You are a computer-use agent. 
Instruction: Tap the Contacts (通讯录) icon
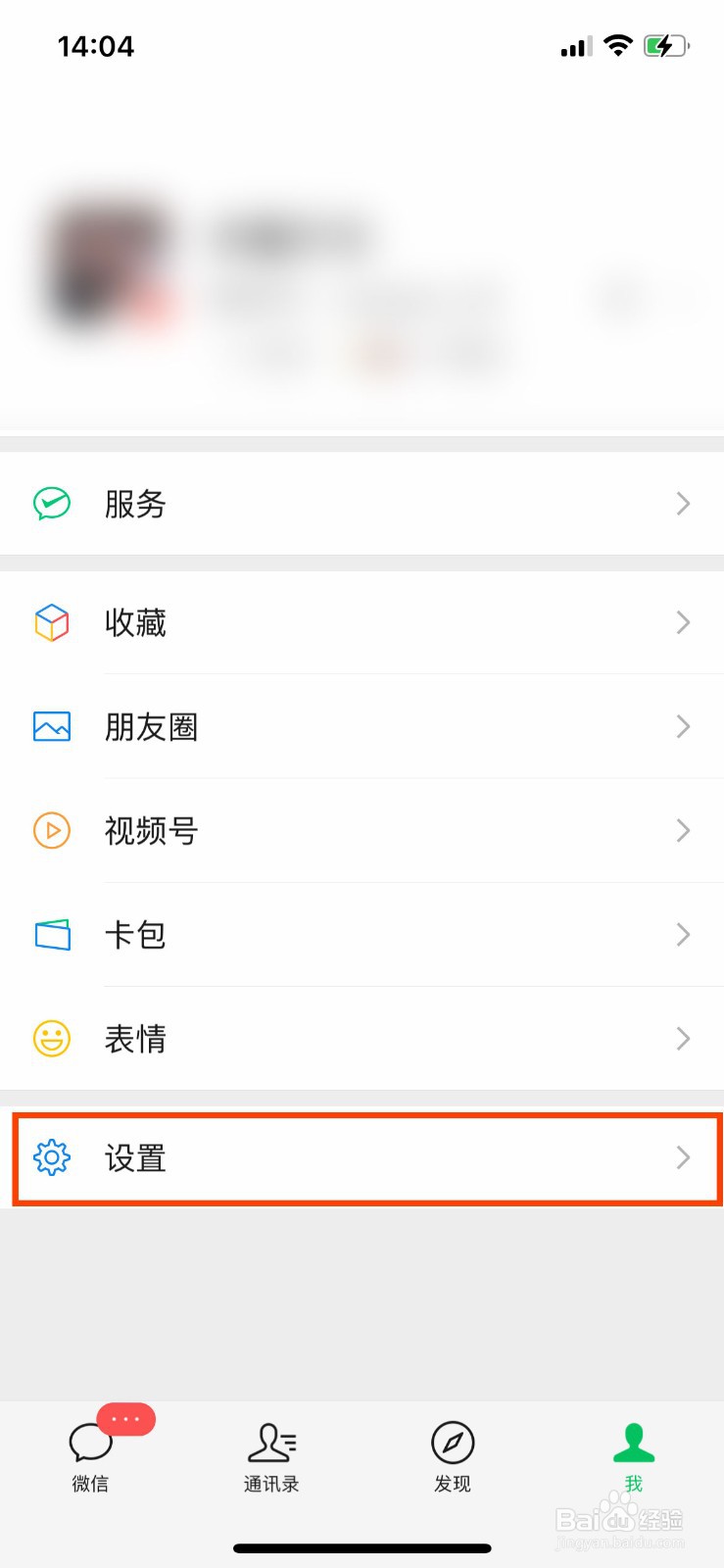point(271,1441)
